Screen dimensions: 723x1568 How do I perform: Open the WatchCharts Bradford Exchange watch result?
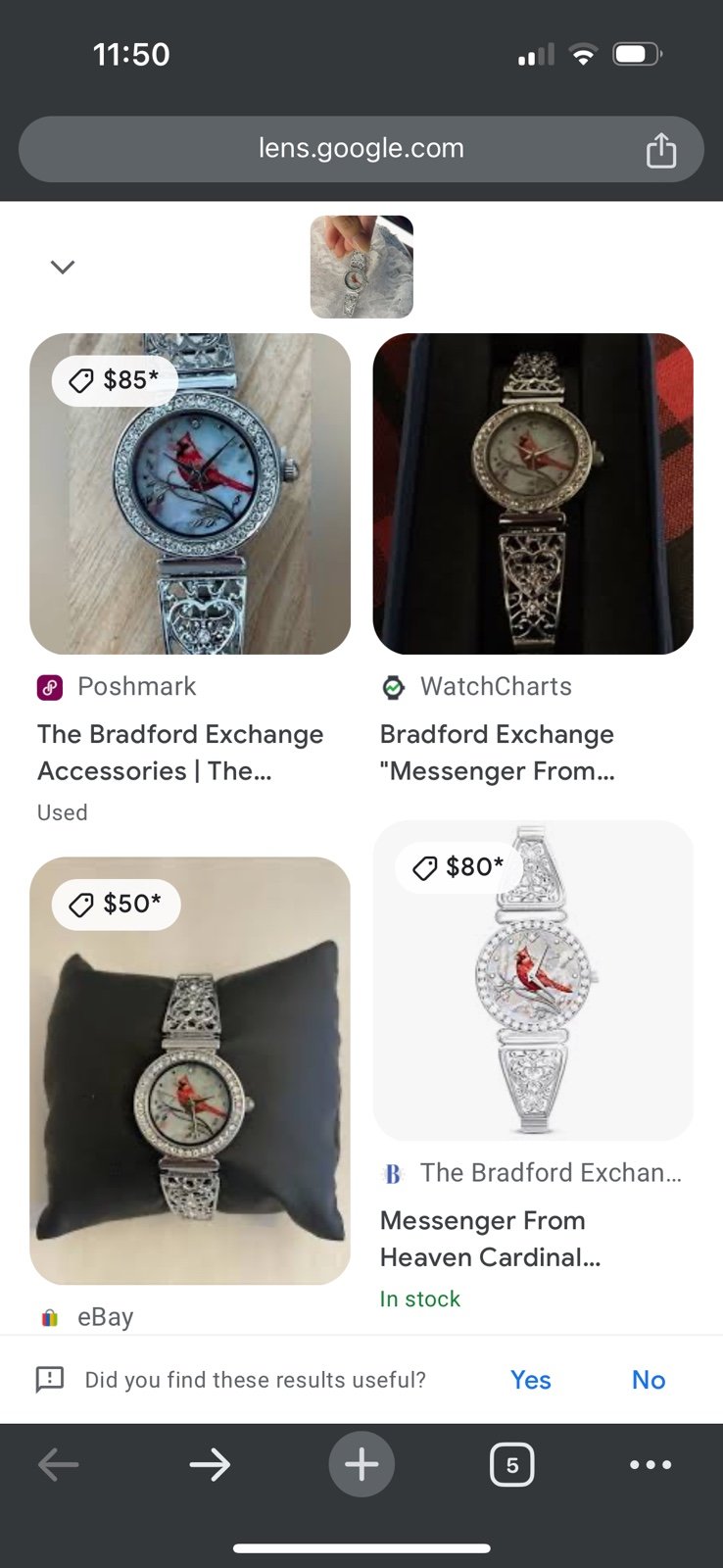point(533,494)
